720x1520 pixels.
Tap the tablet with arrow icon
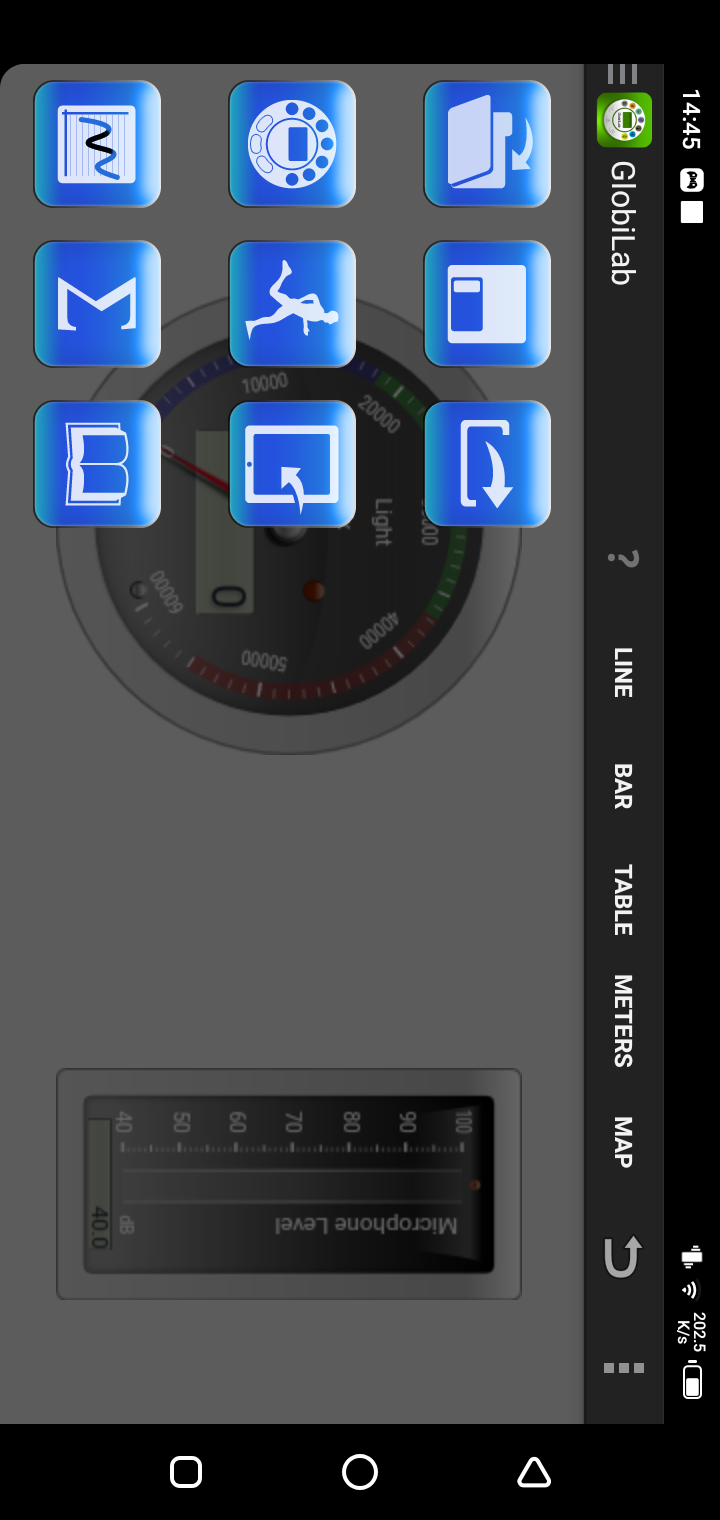(292, 464)
